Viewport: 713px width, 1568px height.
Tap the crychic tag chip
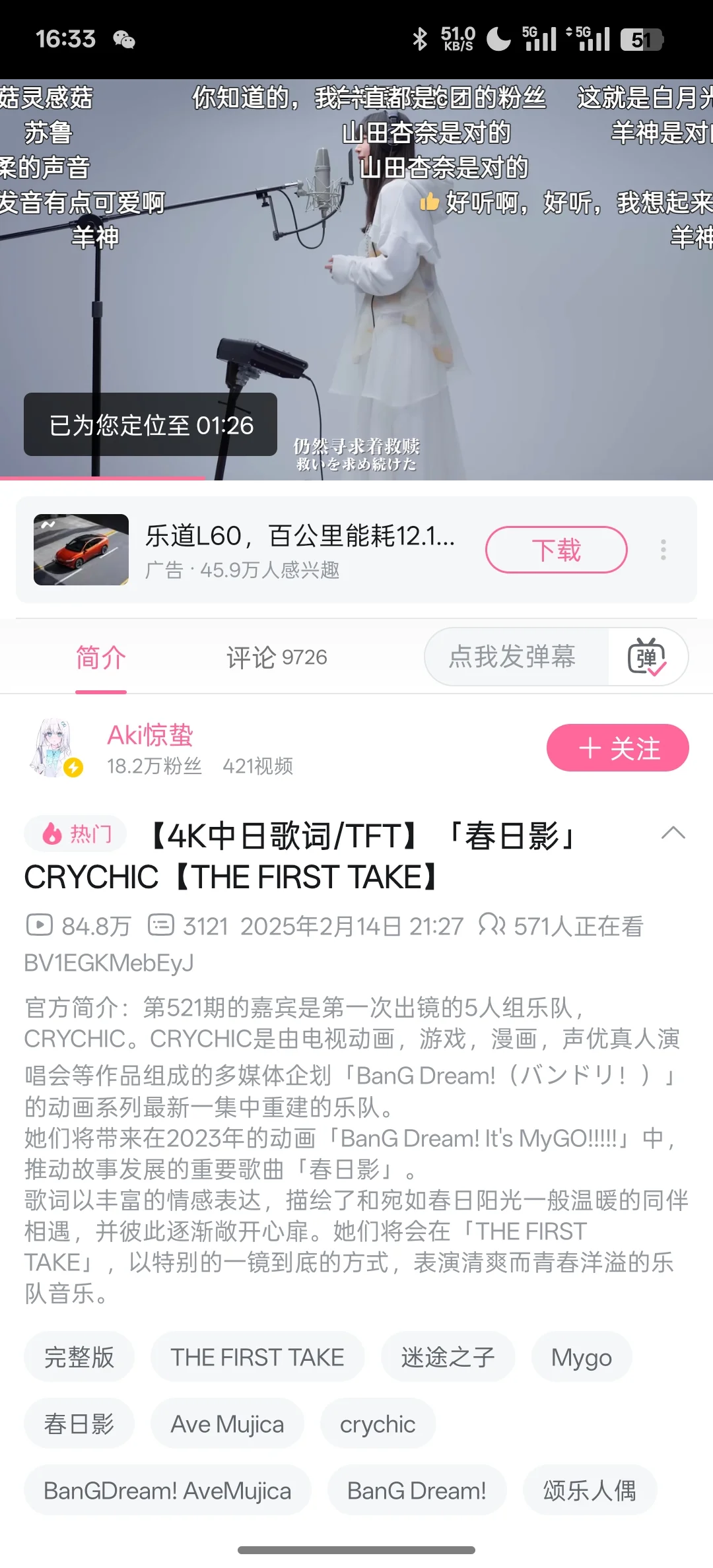point(378,1424)
